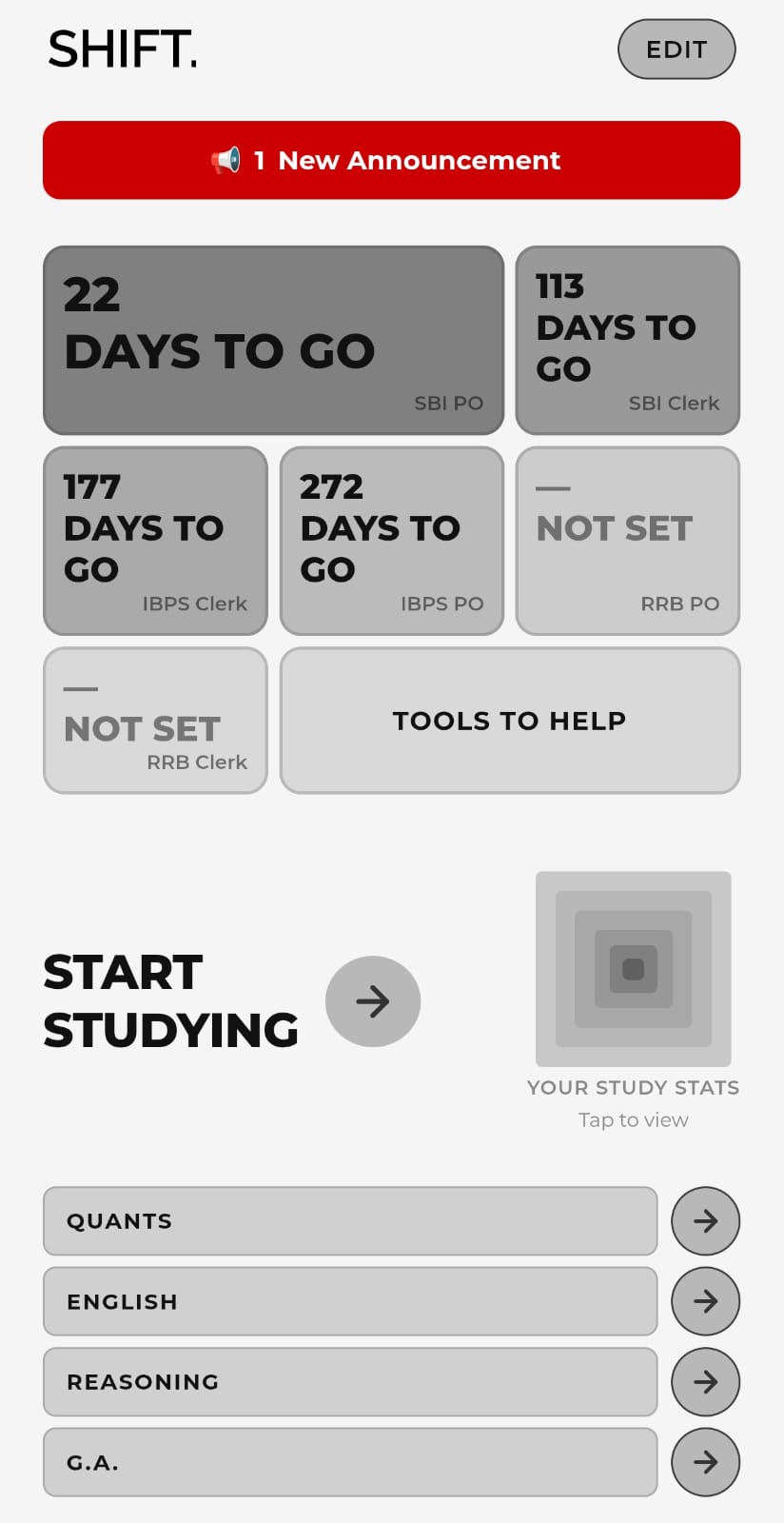
Task: Open the IBPS PO countdown card
Action: 391,541
